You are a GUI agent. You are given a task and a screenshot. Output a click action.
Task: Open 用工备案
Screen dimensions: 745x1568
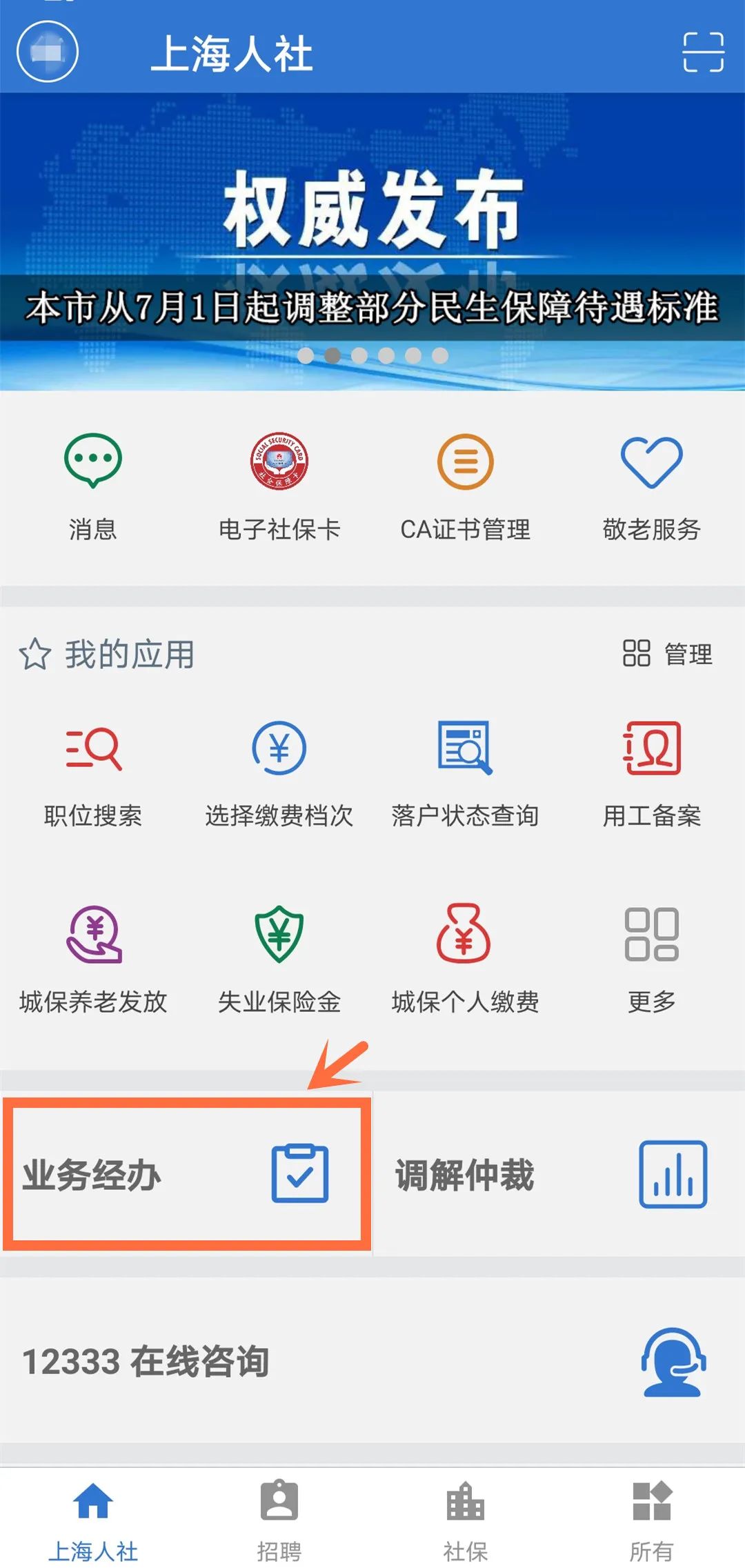click(x=652, y=774)
